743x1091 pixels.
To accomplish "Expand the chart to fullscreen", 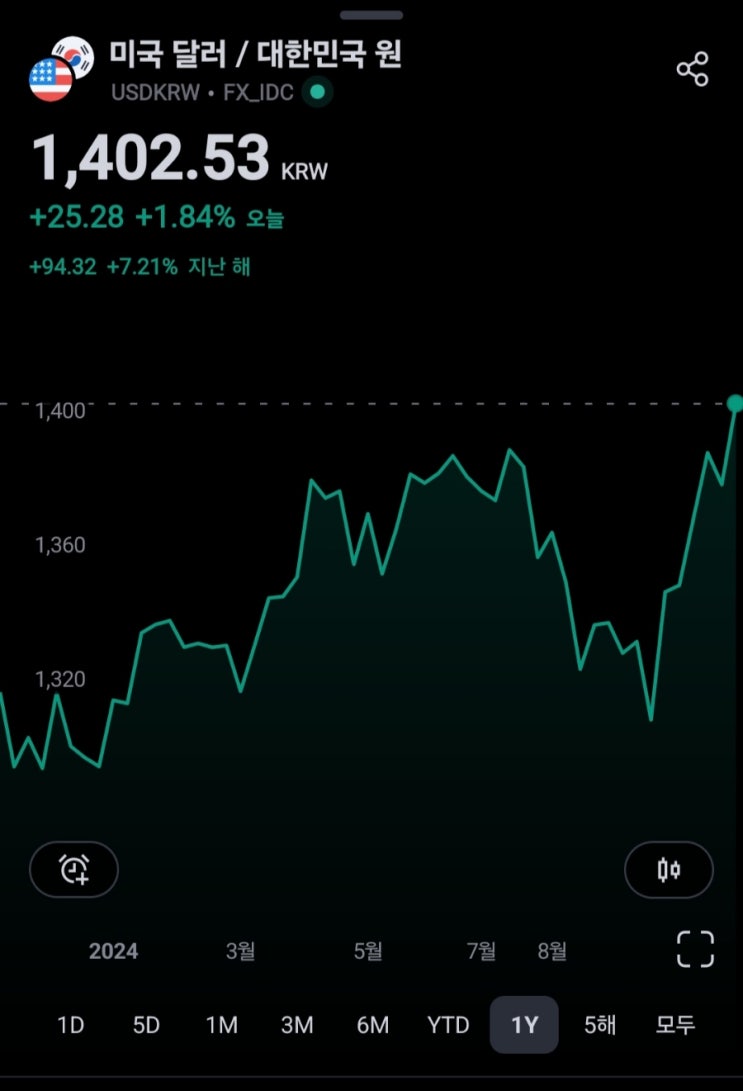I will [x=695, y=949].
